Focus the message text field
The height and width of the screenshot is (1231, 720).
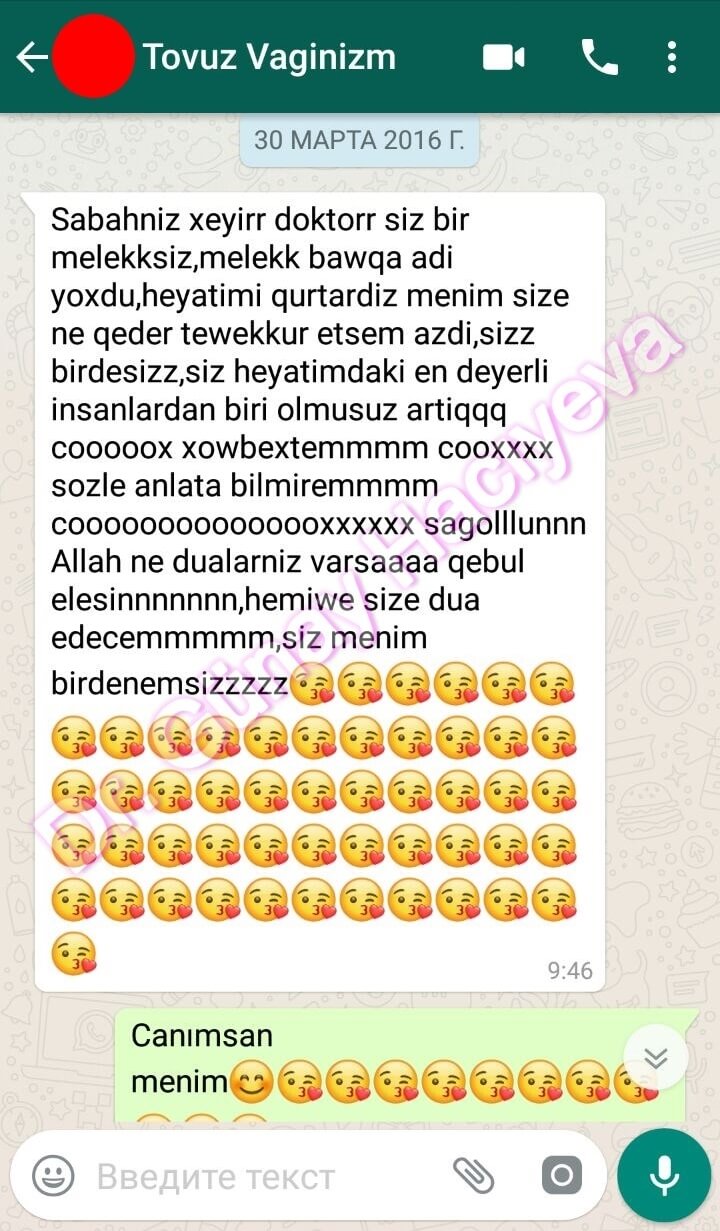tap(260, 1176)
